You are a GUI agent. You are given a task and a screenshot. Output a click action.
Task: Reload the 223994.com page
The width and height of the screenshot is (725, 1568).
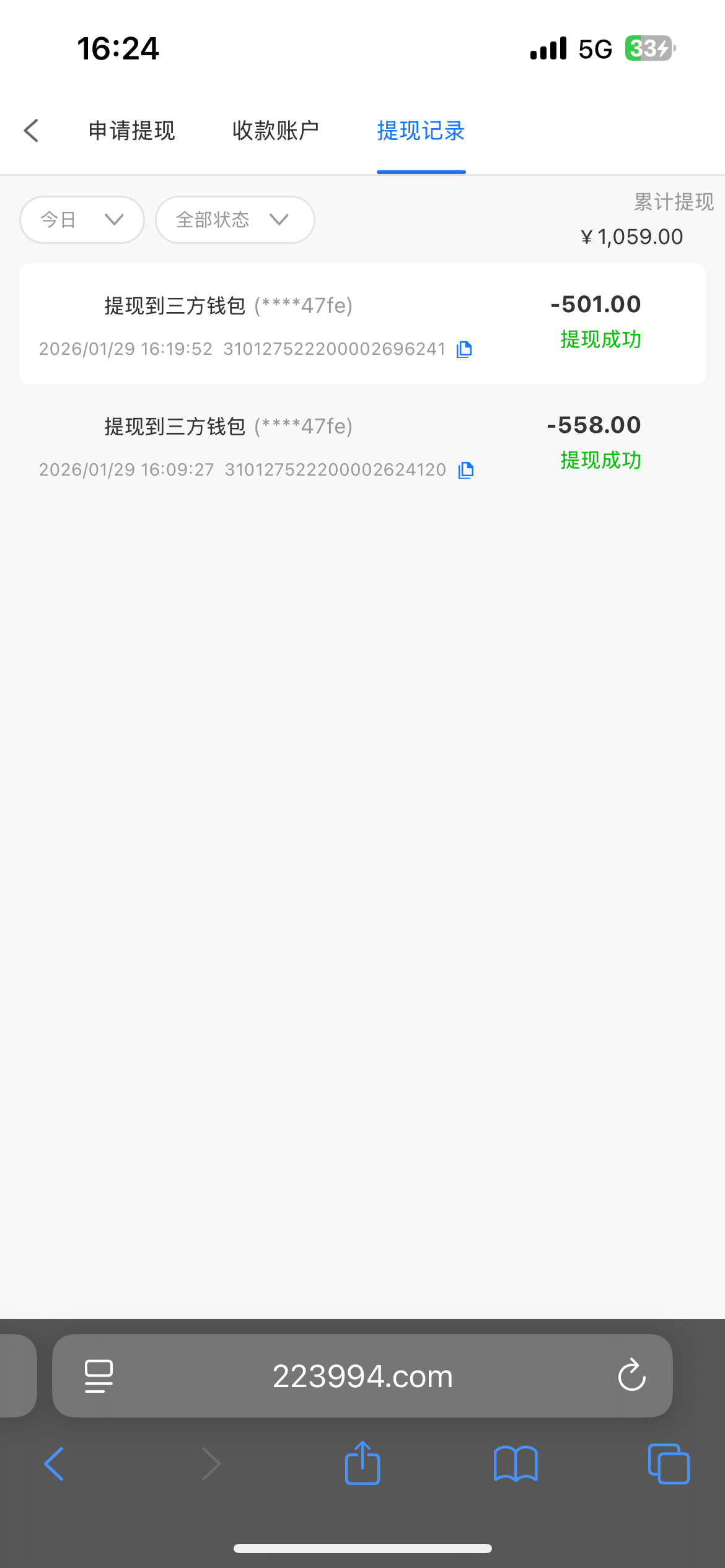point(631,1375)
